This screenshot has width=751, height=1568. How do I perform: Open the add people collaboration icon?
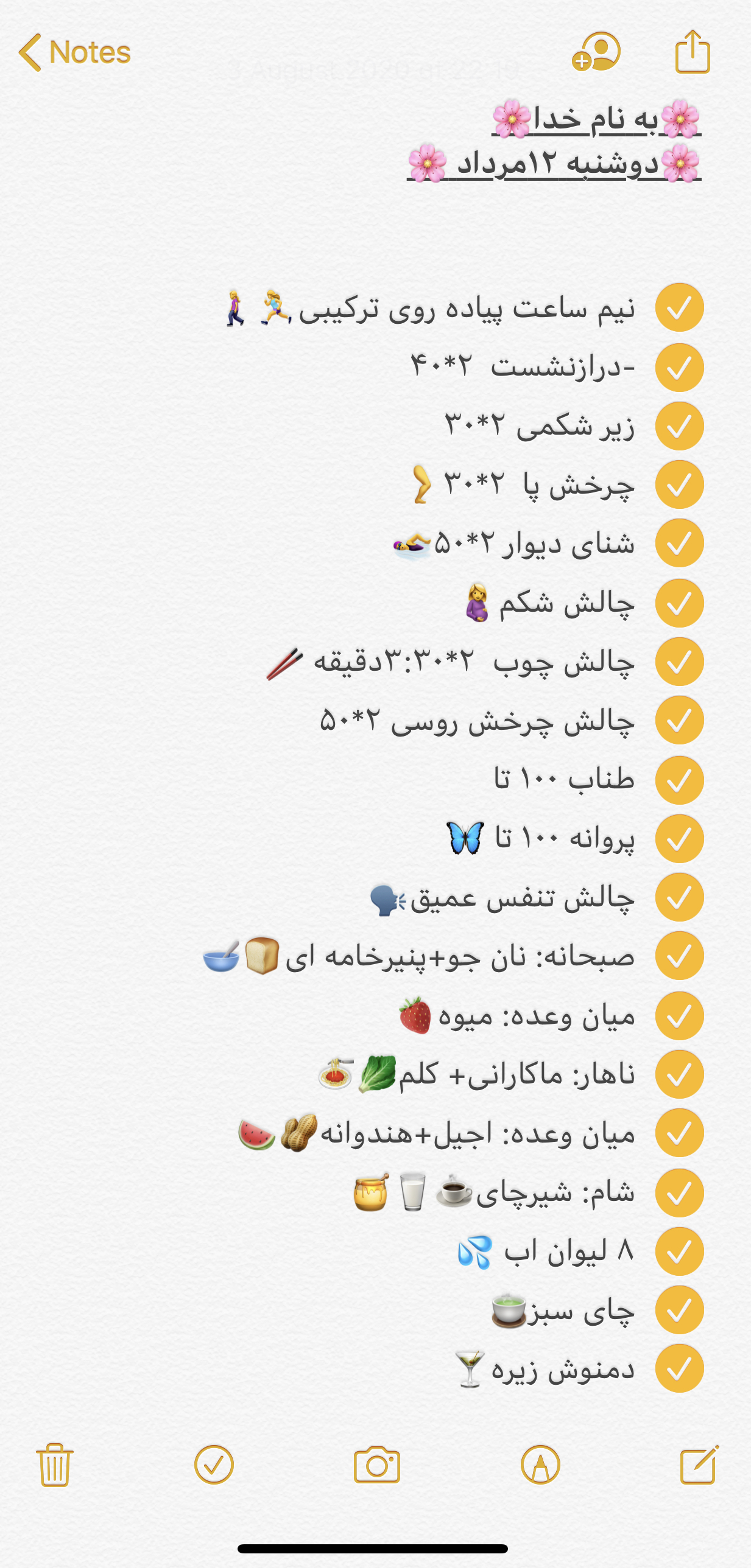coord(596,52)
